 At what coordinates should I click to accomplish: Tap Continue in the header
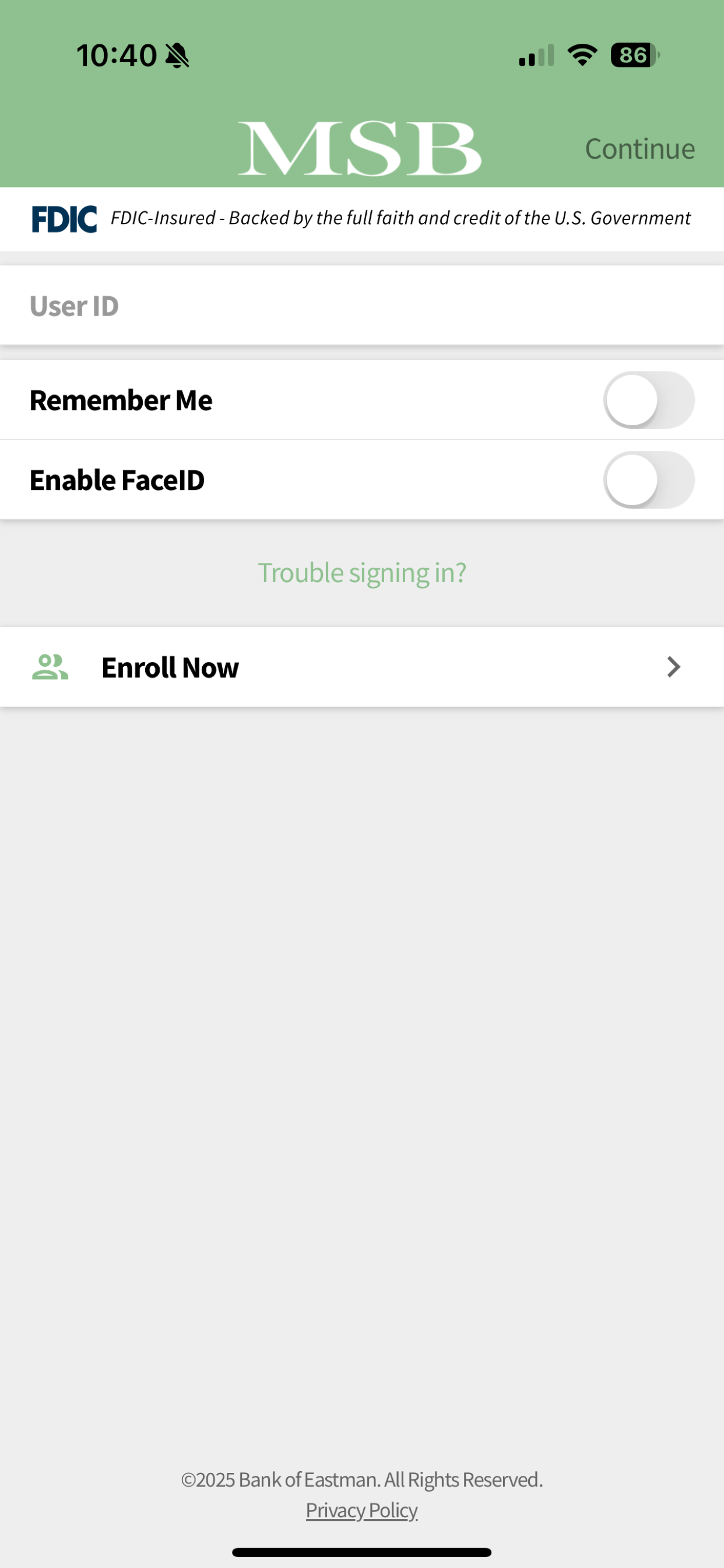click(x=639, y=148)
